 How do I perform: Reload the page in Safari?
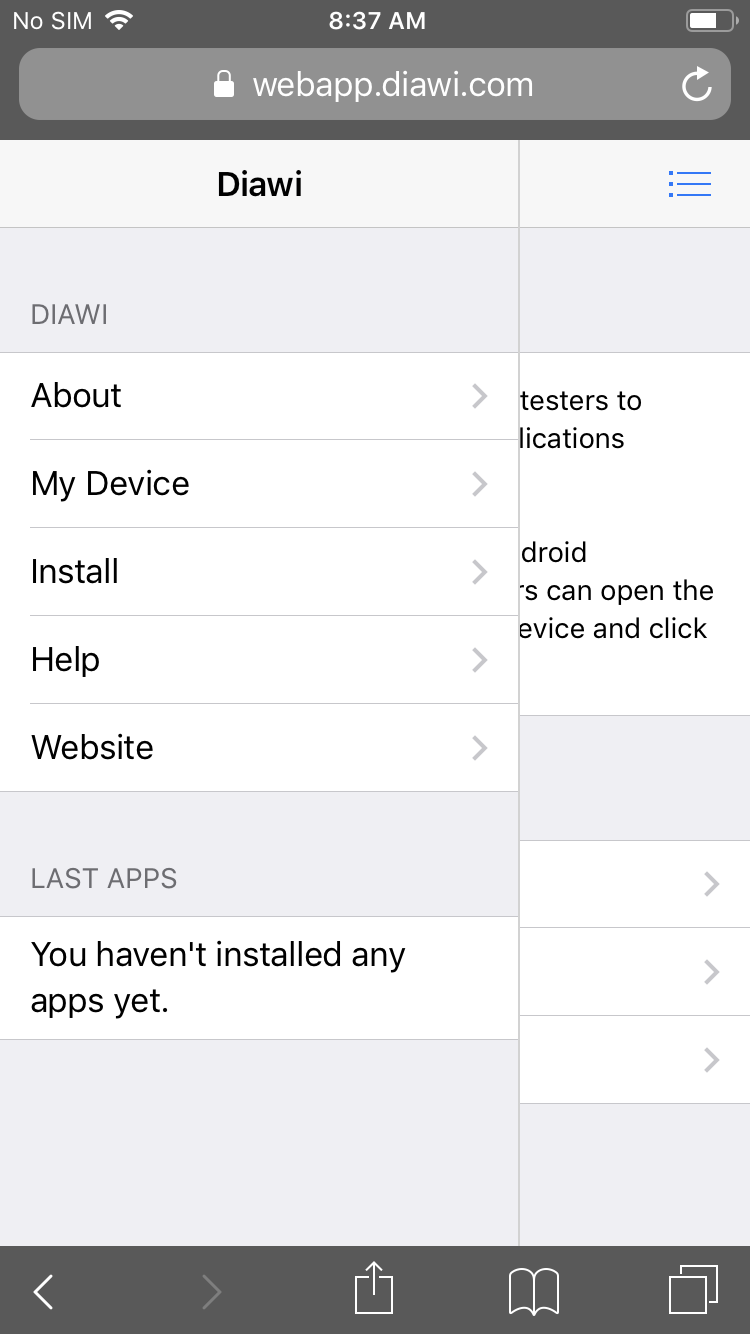point(696,85)
